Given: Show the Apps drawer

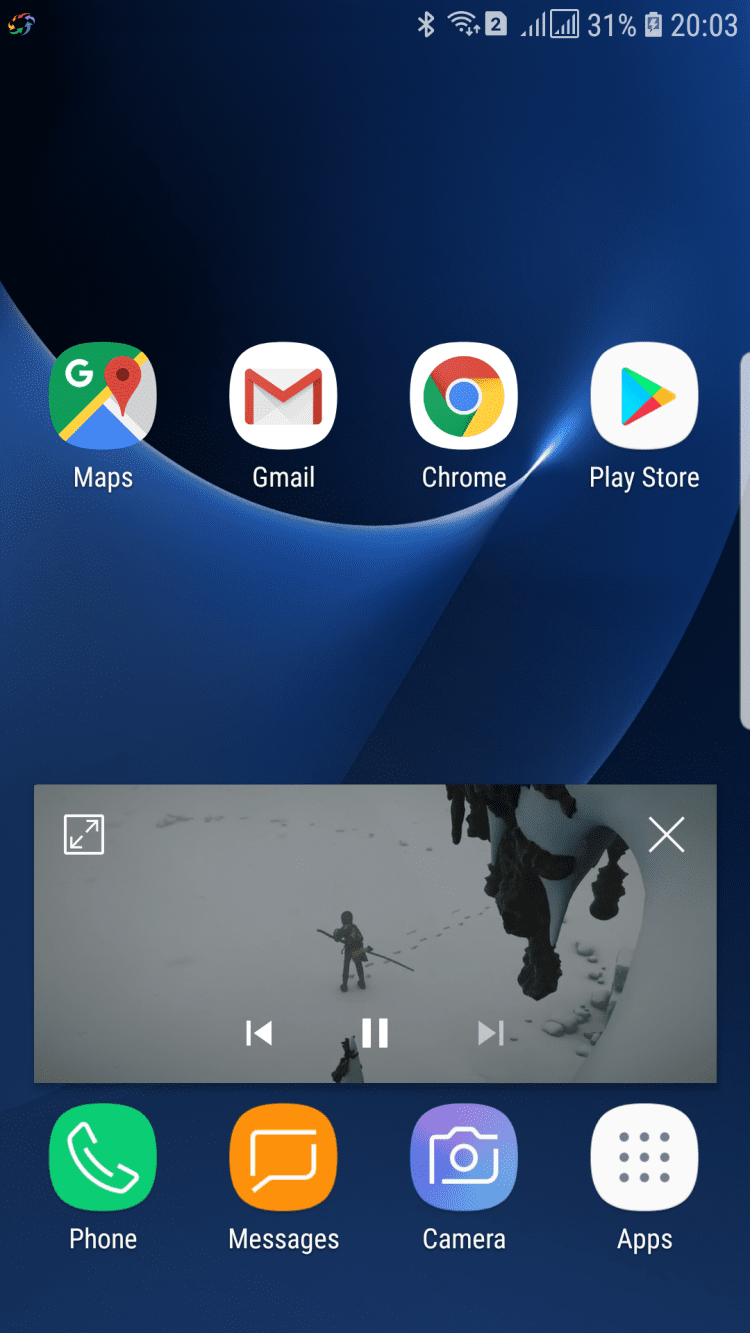Looking at the screenshot, I should click(x=644, y=1158).
